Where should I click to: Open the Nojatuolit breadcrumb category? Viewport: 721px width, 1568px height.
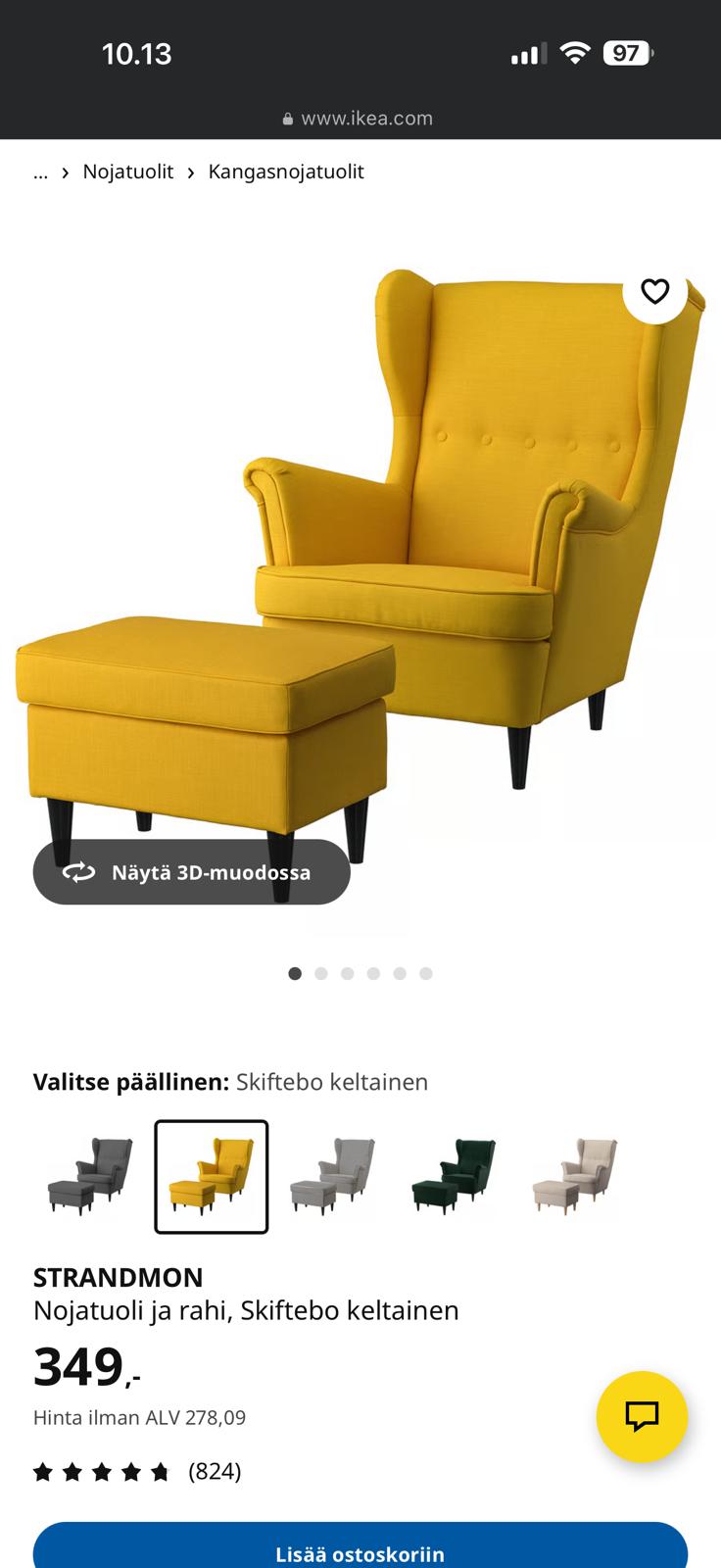126,171
